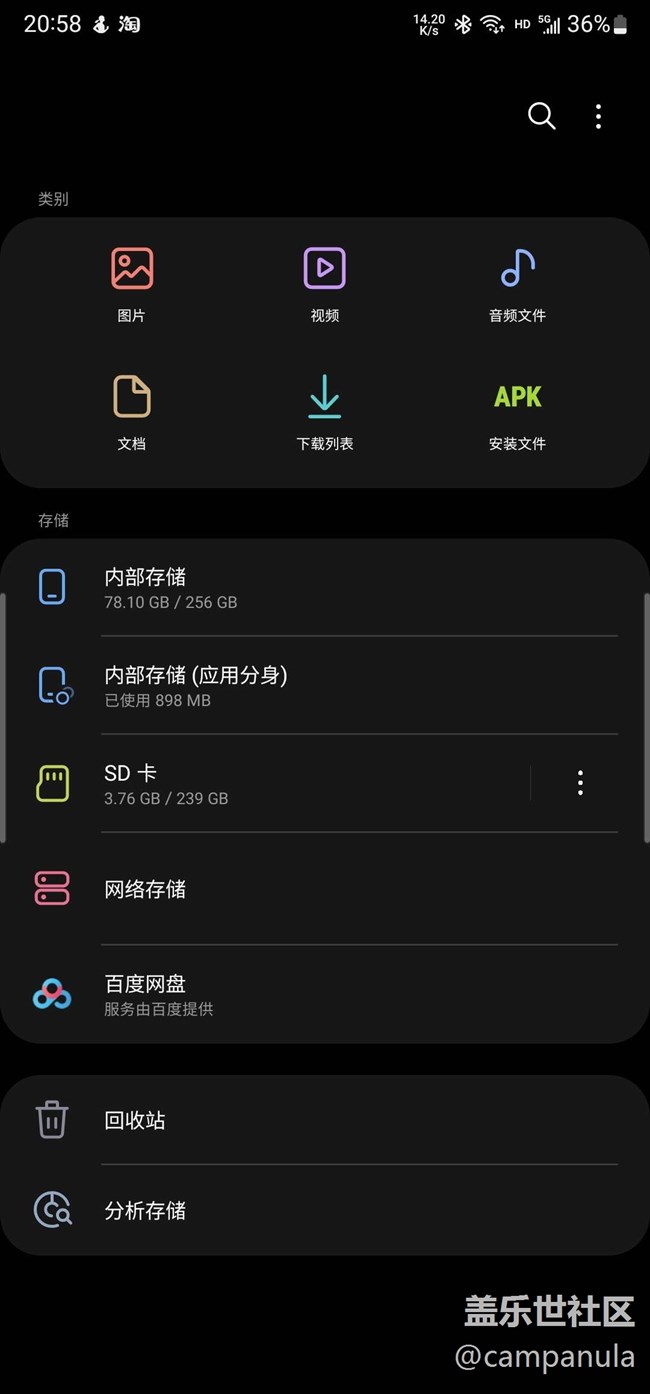Open the 文档 category
The image size is (650, 1394).
pos(132,412)
